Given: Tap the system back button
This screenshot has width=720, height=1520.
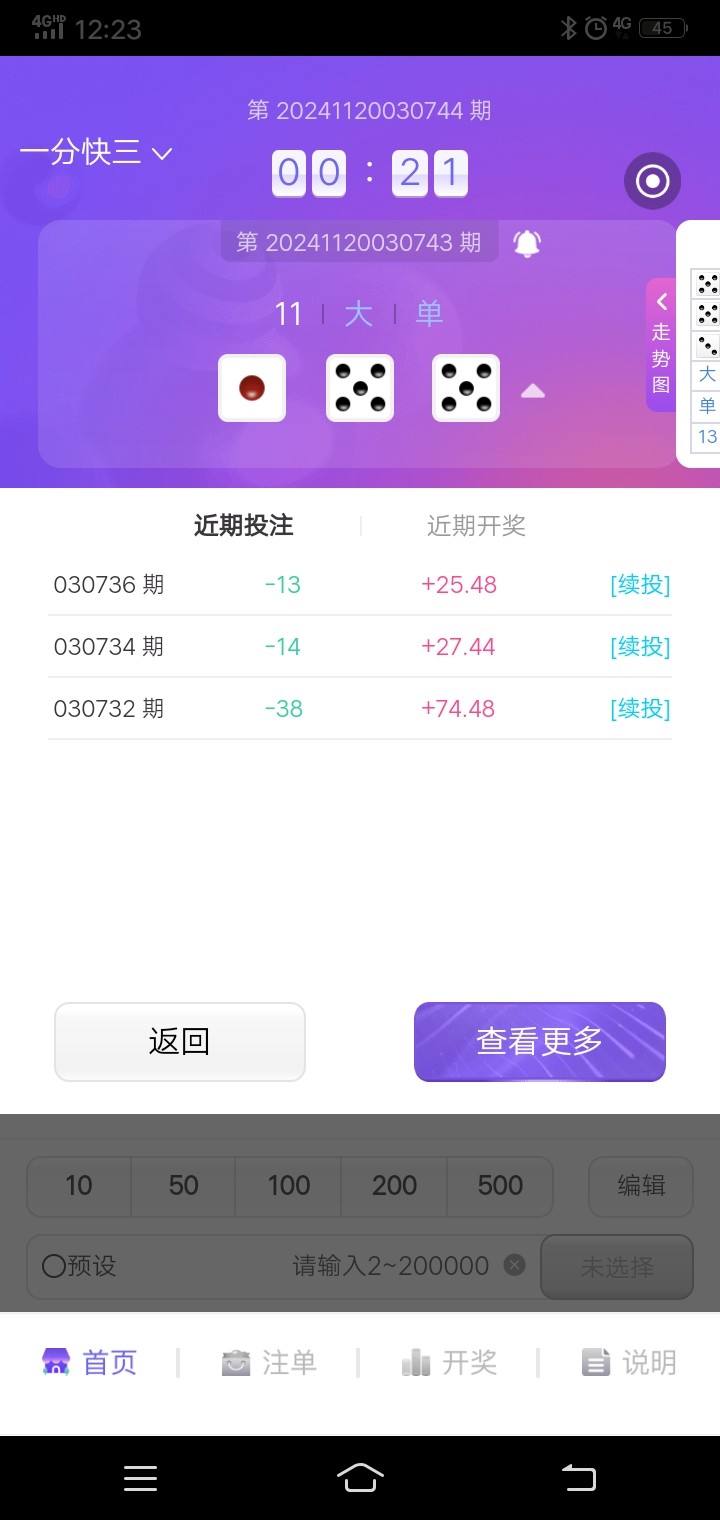Looking at the screenshot, I should [578, 1477].
